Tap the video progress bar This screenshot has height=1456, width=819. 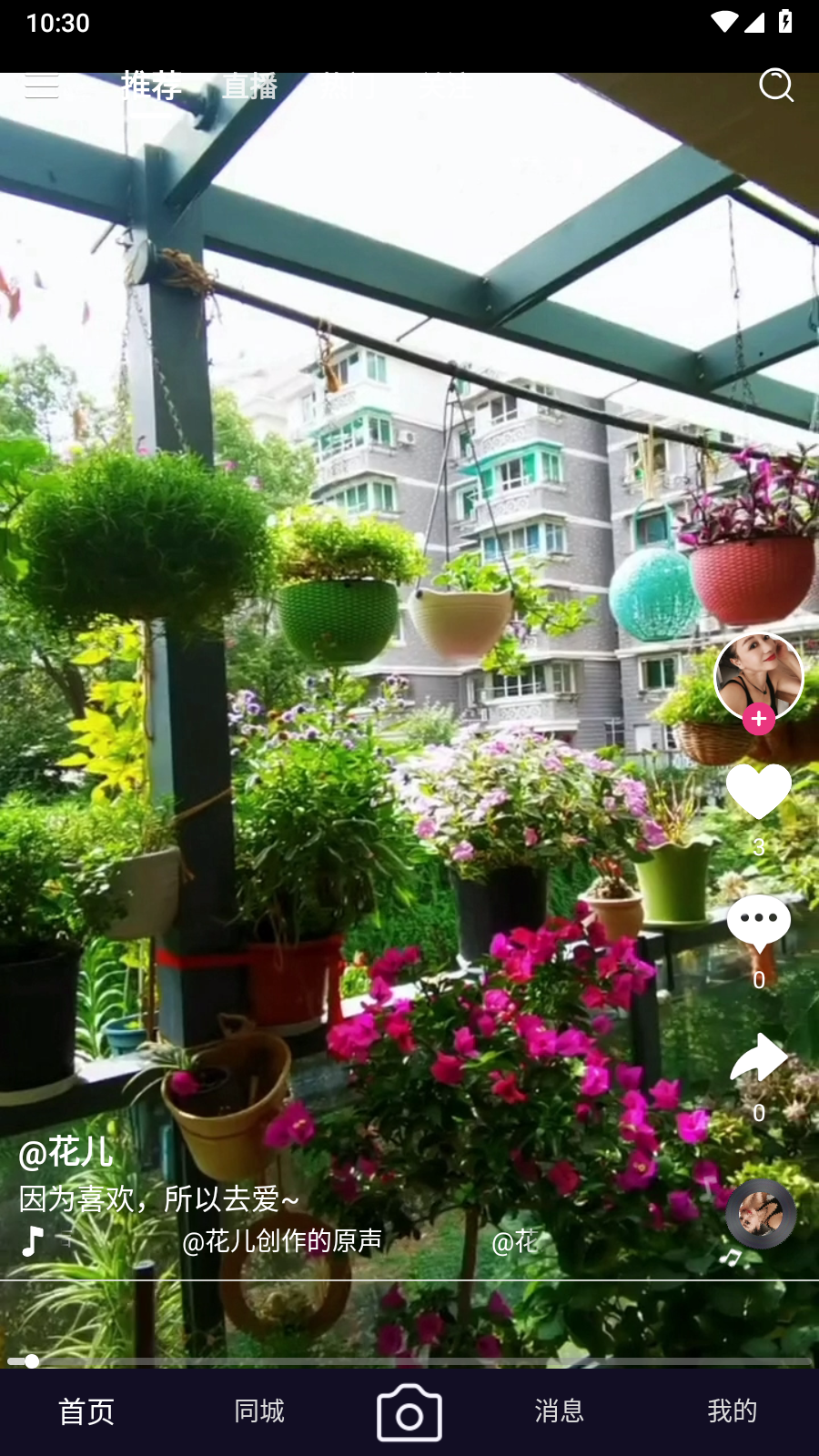click(x=409, y=1361)
